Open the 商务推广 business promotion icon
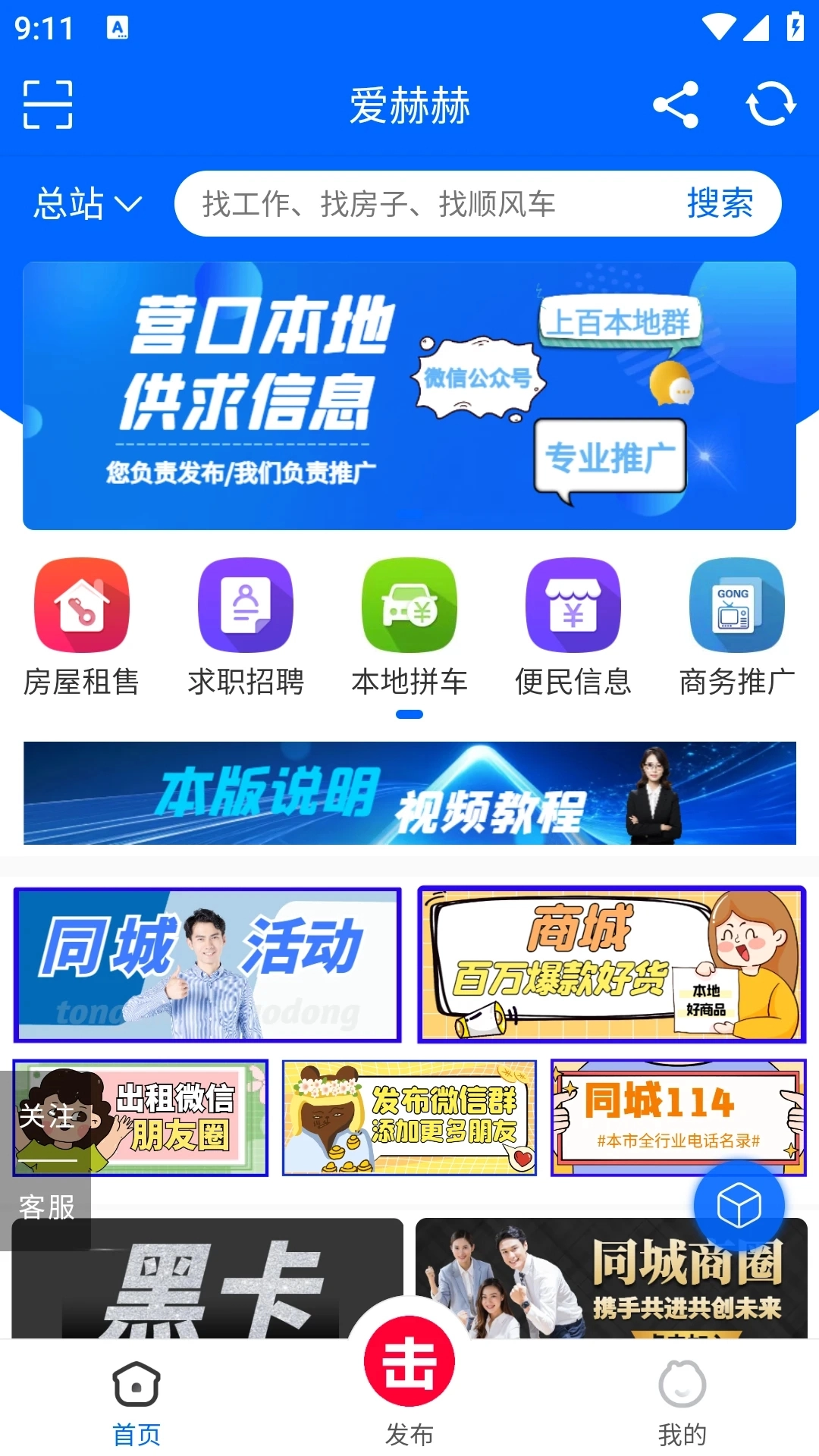The width and height of the screenshot is (819, 1456). (x=736, y=607)
